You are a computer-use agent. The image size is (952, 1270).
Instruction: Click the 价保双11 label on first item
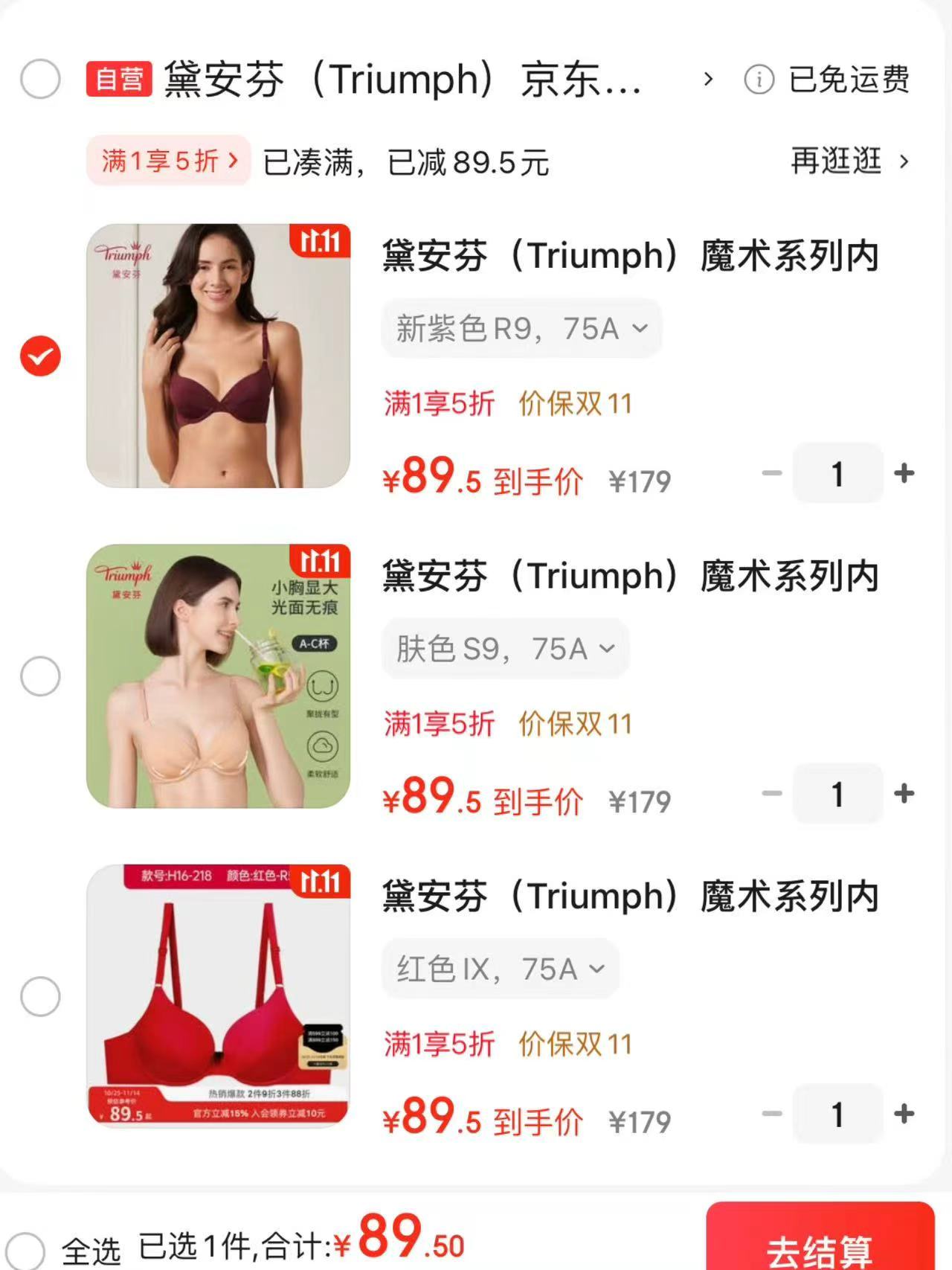coord(572,402)
